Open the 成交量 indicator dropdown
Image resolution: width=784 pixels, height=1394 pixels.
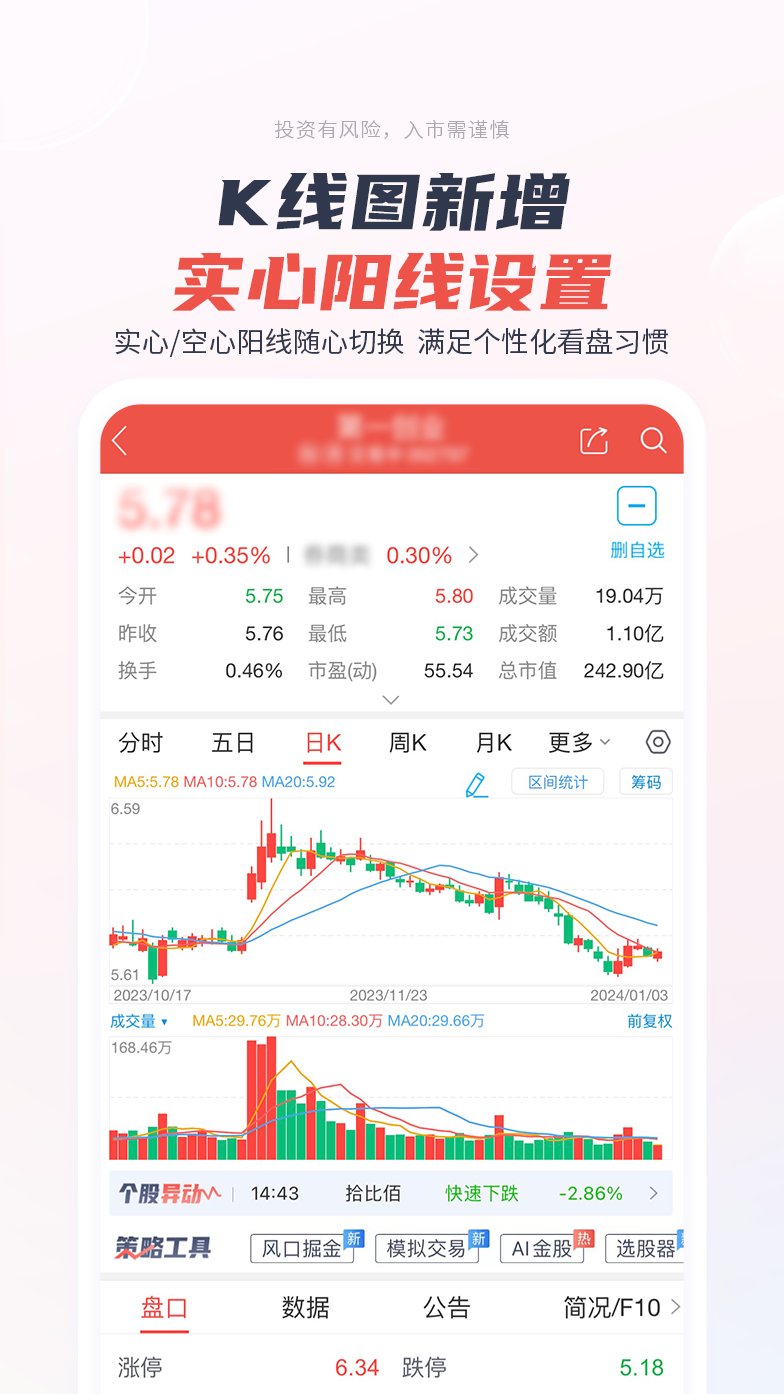pos(140,1022)
